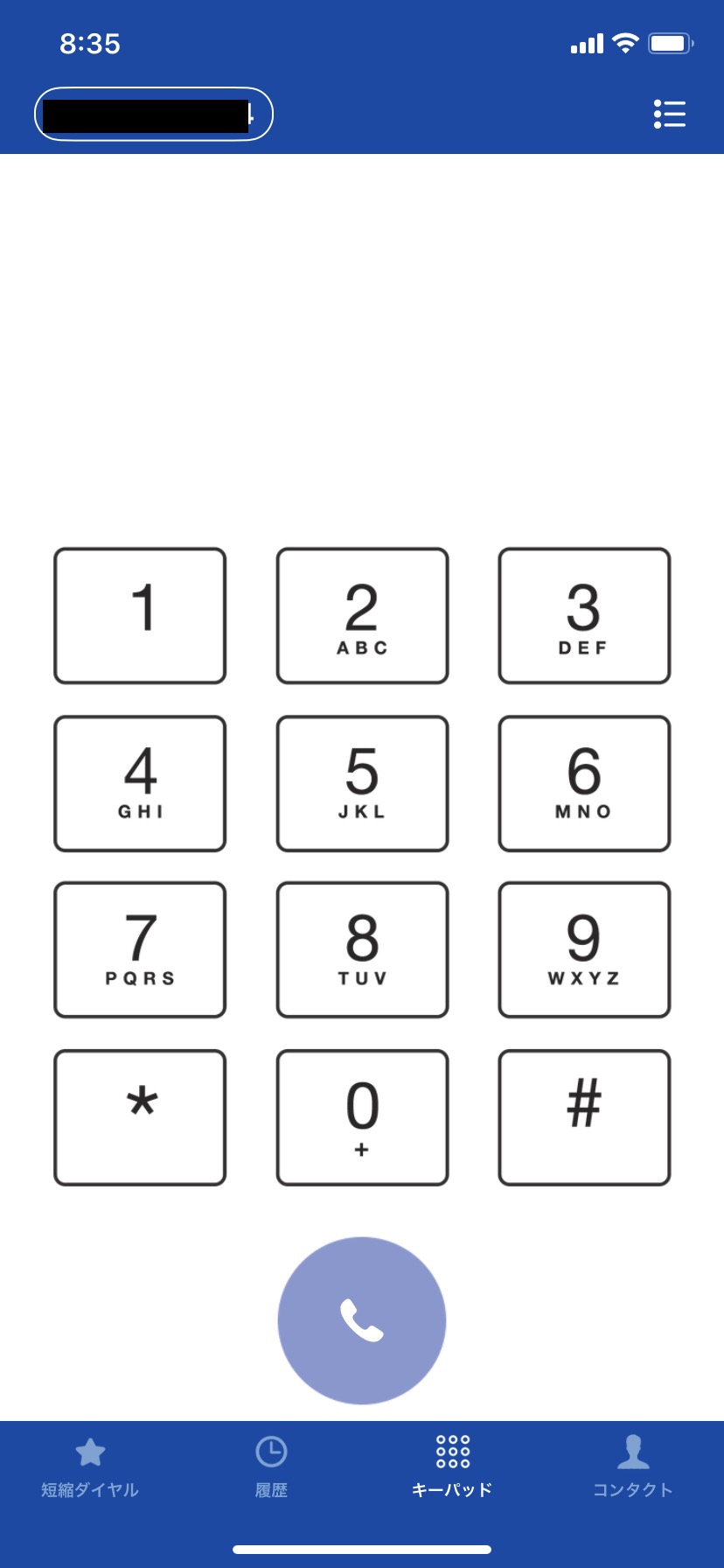Tap the hash # key
The image size is (724, 1568).
tap(584, 1118)
